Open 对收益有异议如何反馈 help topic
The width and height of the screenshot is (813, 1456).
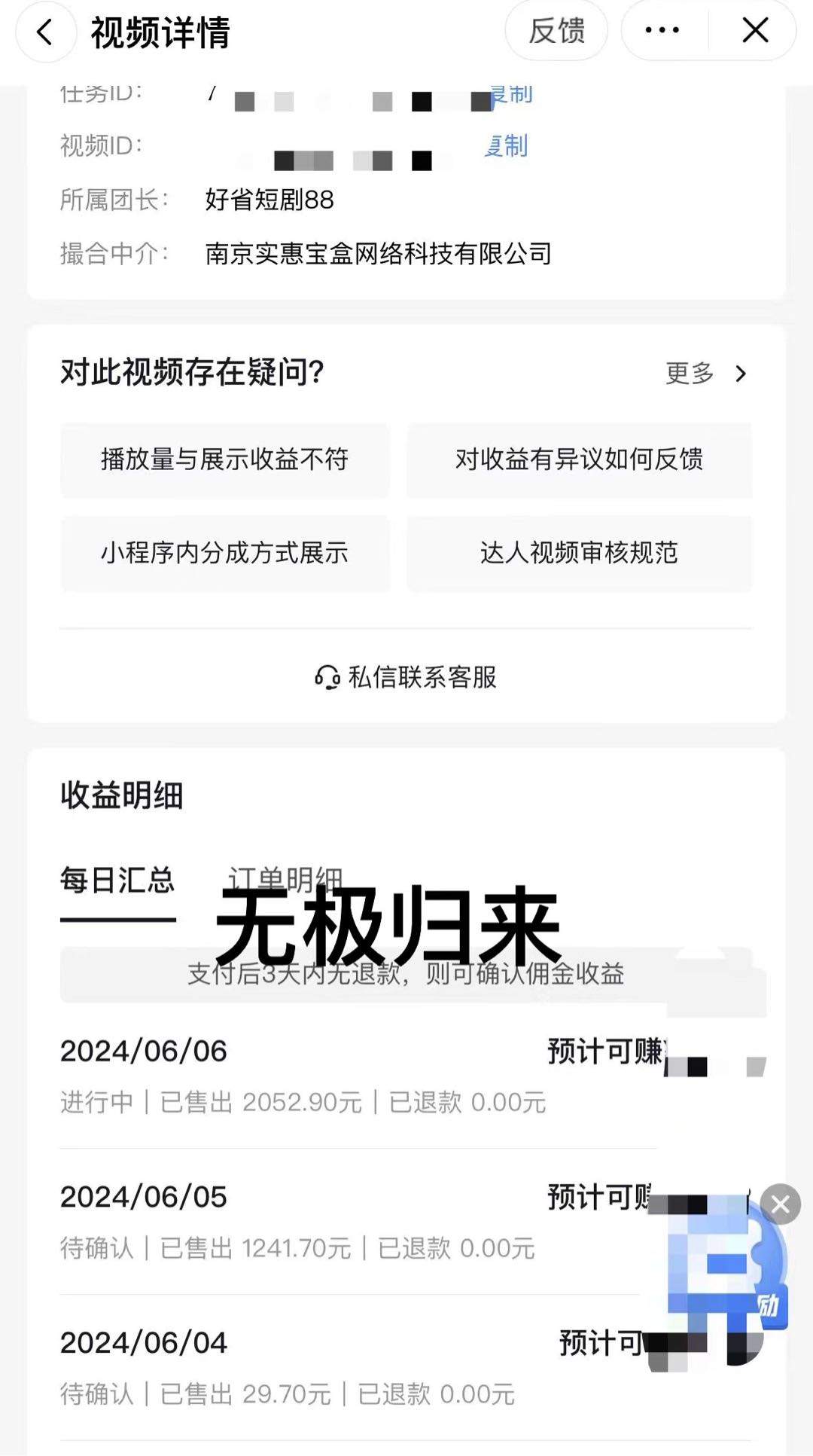579,459
